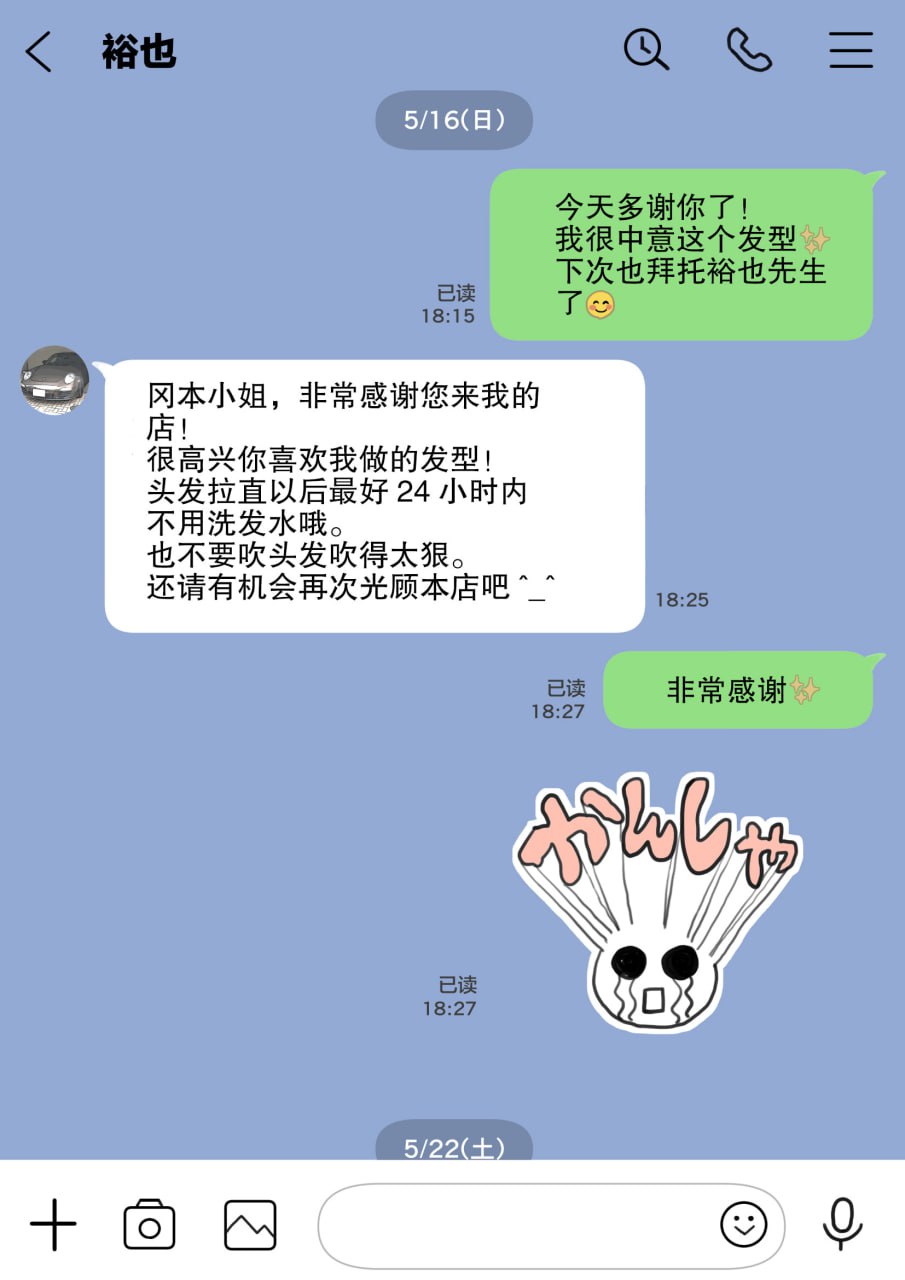Open the chat menu via hamburger icon
Image resolution: width=905 pixels, height=1280 pixels.
851,50
